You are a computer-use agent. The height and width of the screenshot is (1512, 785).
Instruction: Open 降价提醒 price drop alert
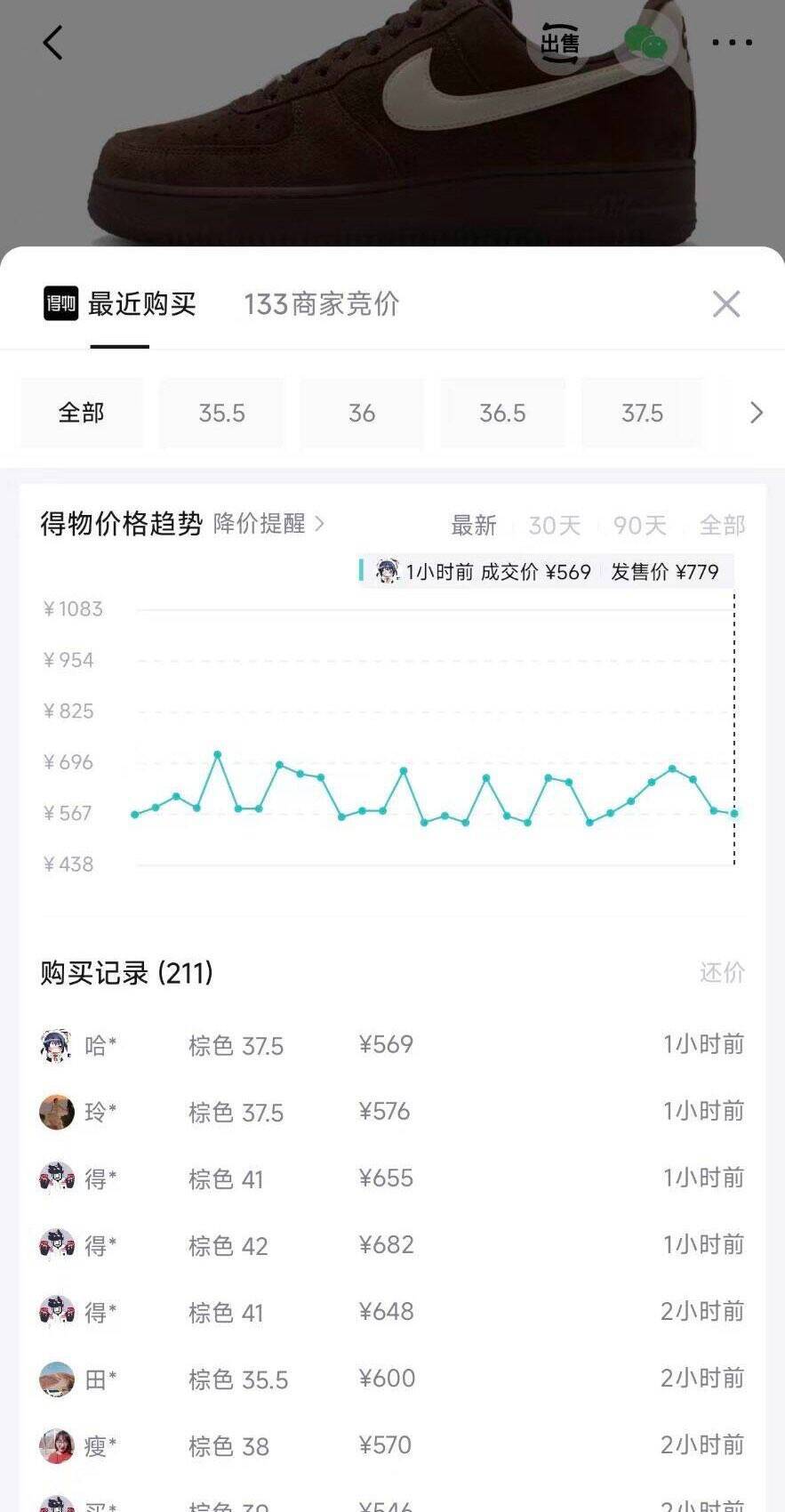pyautogui.click(x=268, y=523)
